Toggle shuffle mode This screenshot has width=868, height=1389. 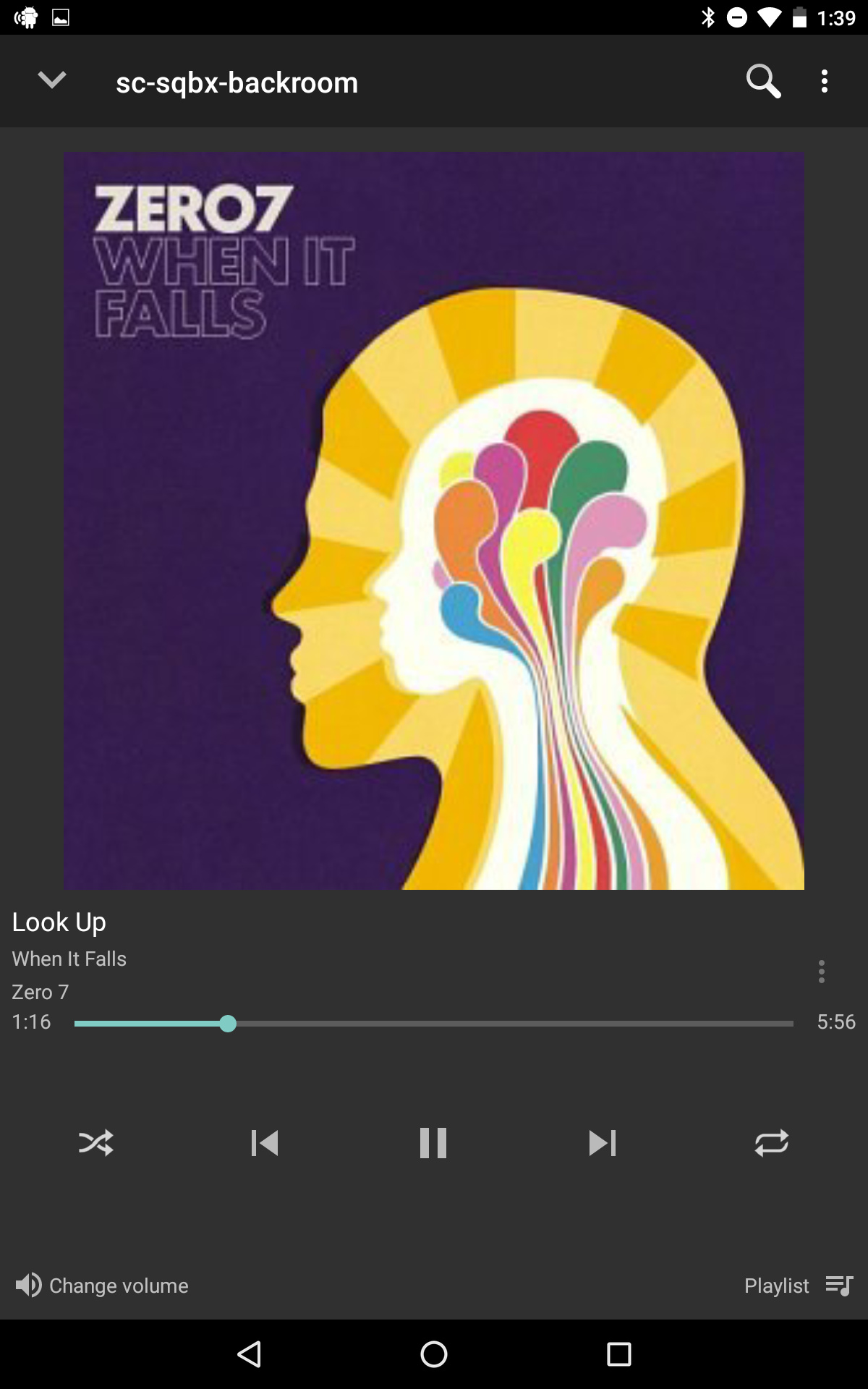[x=96, y=1143]
